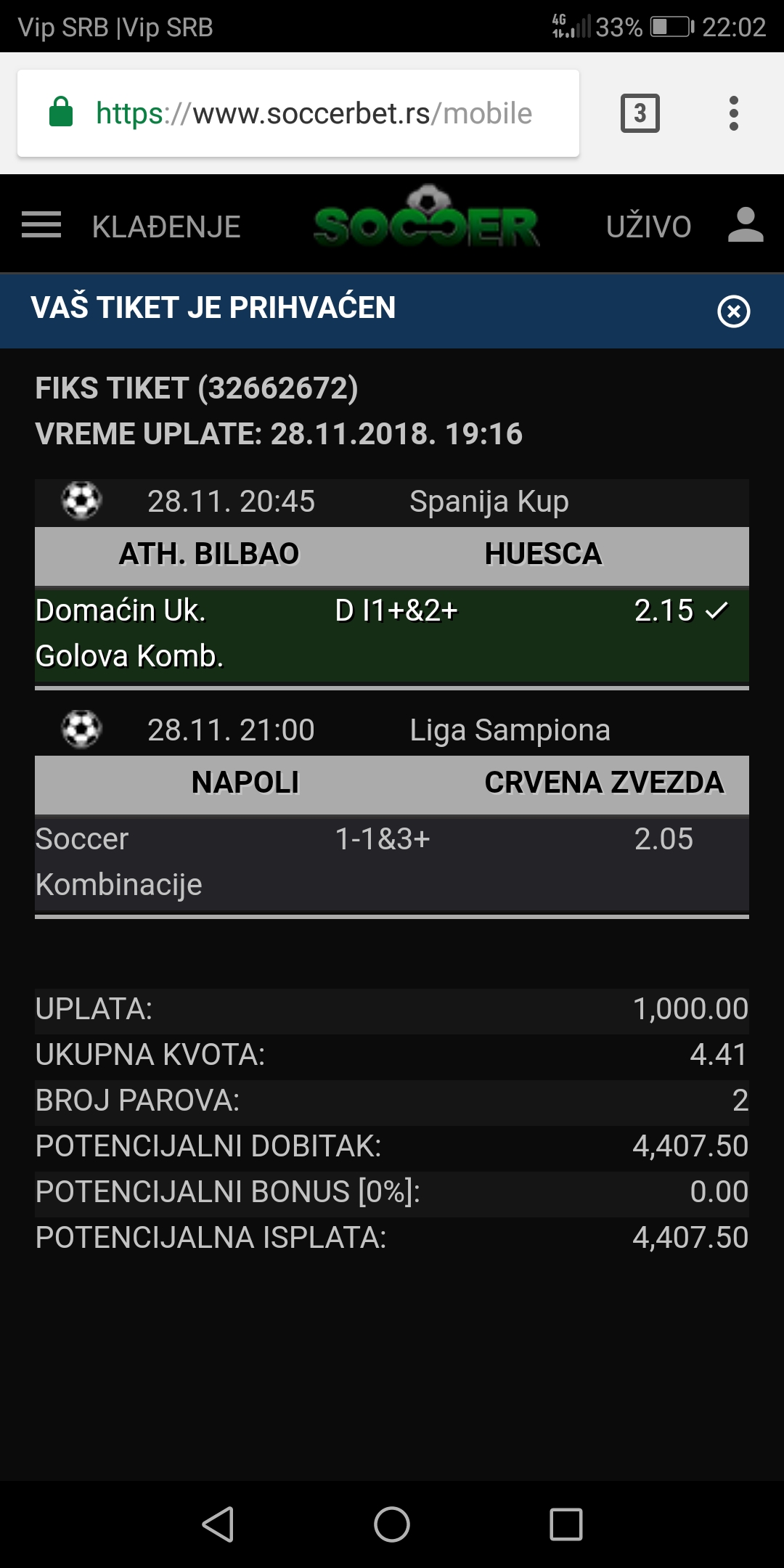Image resolution: width=784 pixels, height=1568 pixels.
Task: Close the accepted ticket banner
Action: pyautogui.click(x=733, y=311)
